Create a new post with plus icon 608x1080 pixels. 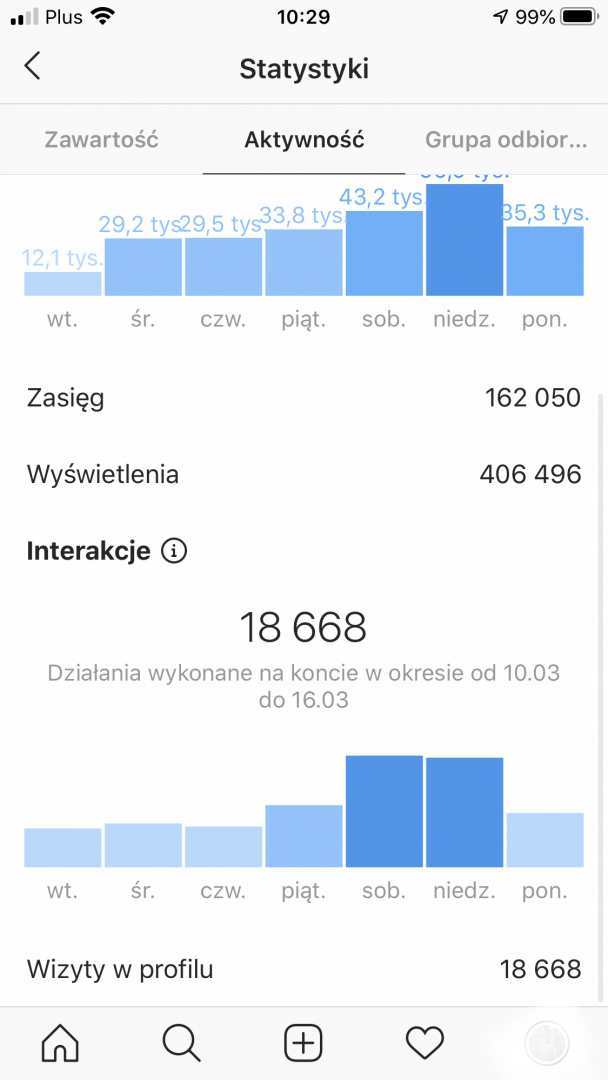(x=304, y=1043)
